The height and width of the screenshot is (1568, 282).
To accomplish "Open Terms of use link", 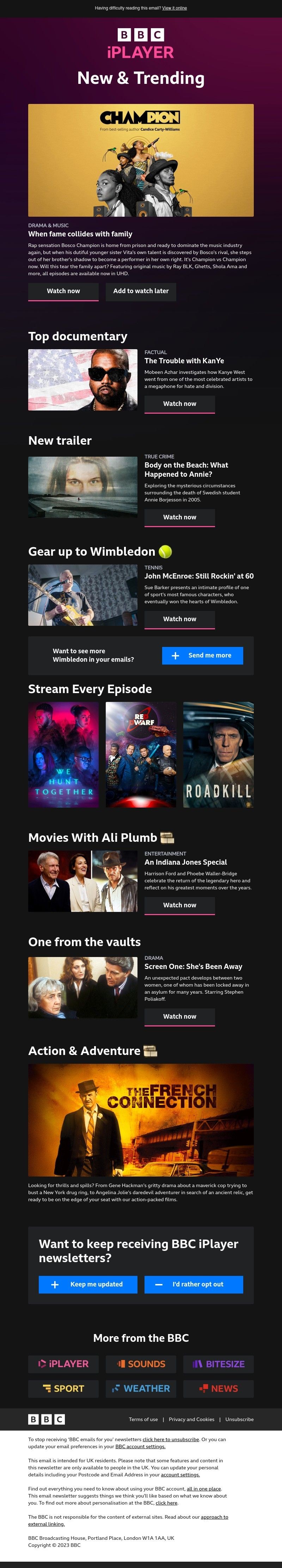I will tap(143, 1419).
